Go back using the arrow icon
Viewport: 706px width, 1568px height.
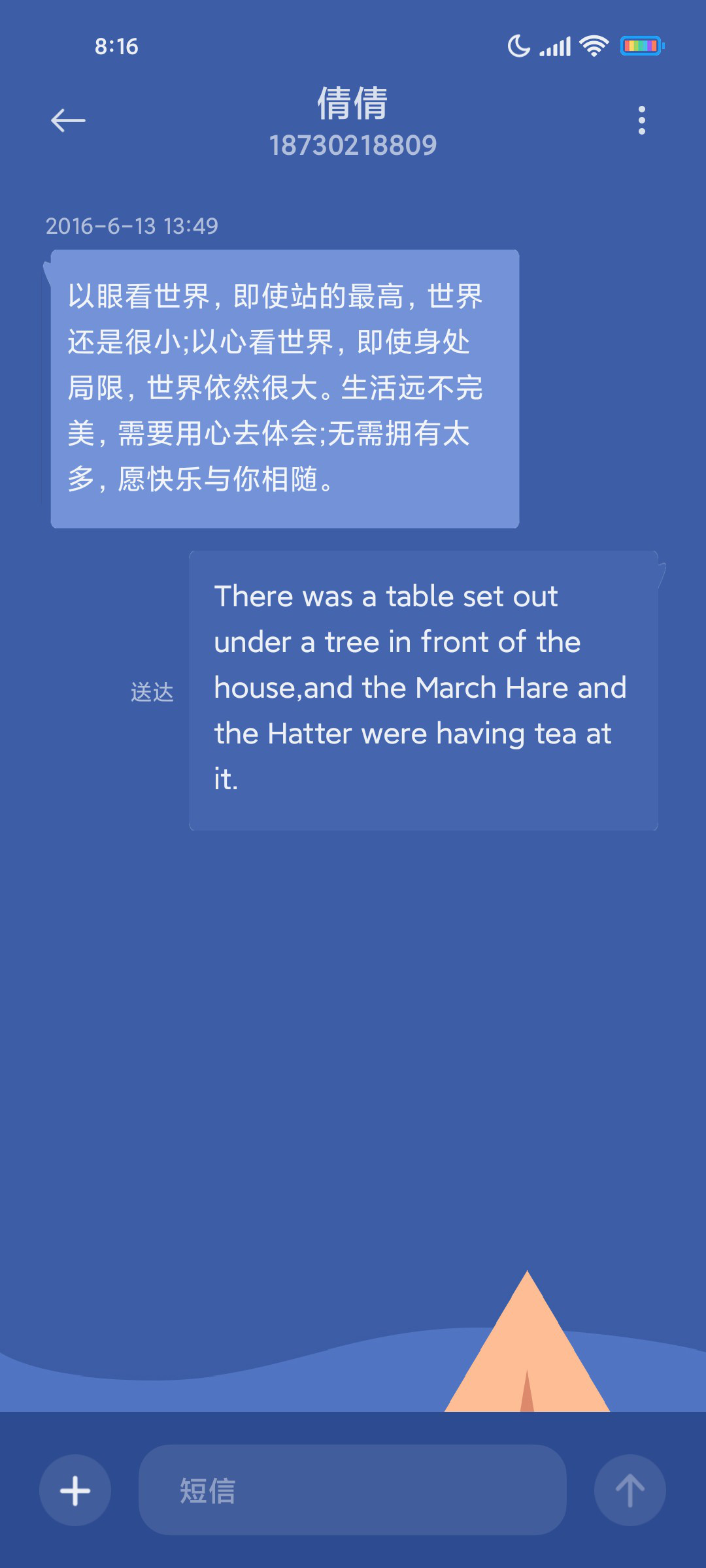tap(69, 121)
